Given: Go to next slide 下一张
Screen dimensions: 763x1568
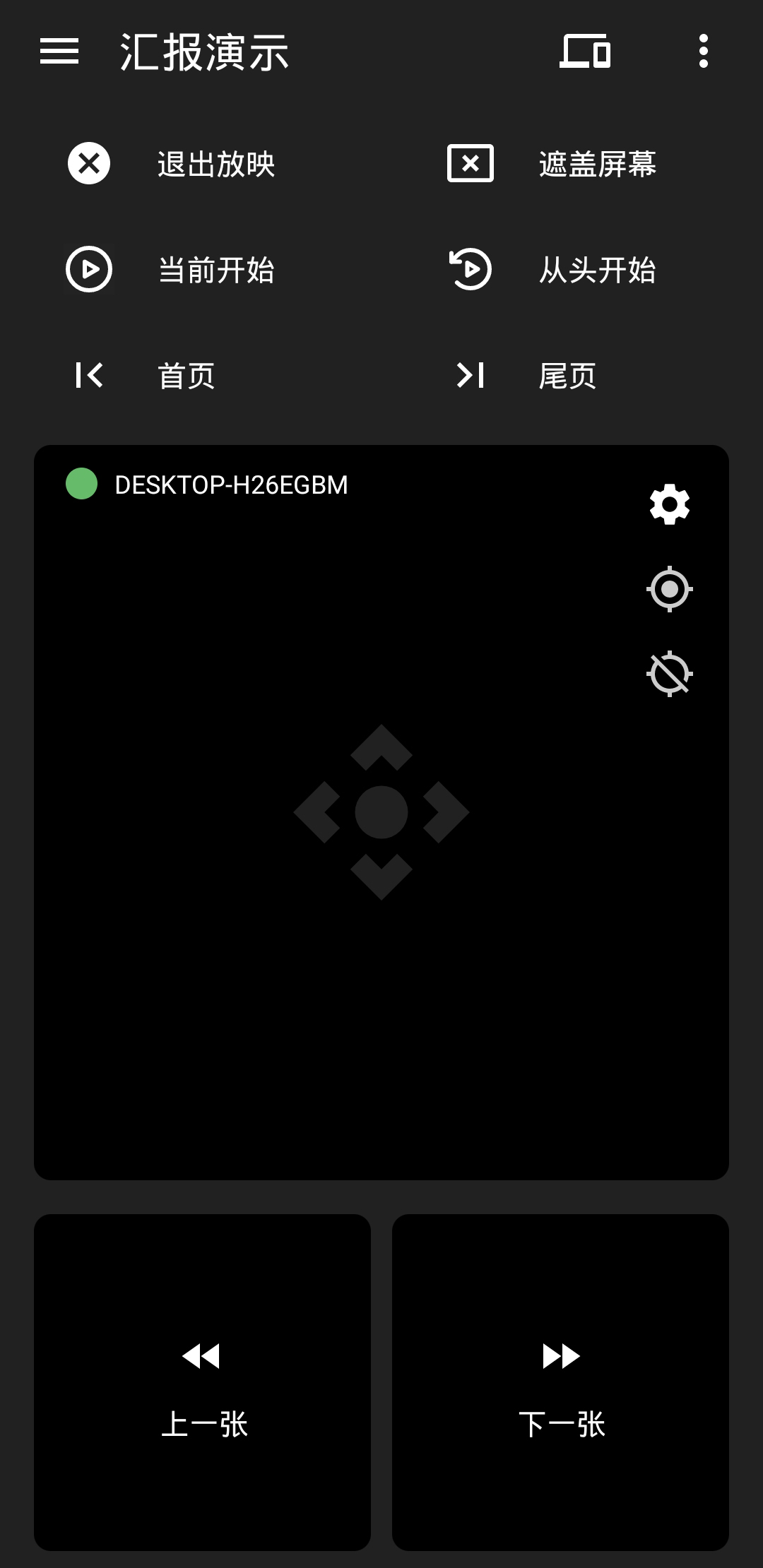Looking at the screenshot, I should [560, 1382].
